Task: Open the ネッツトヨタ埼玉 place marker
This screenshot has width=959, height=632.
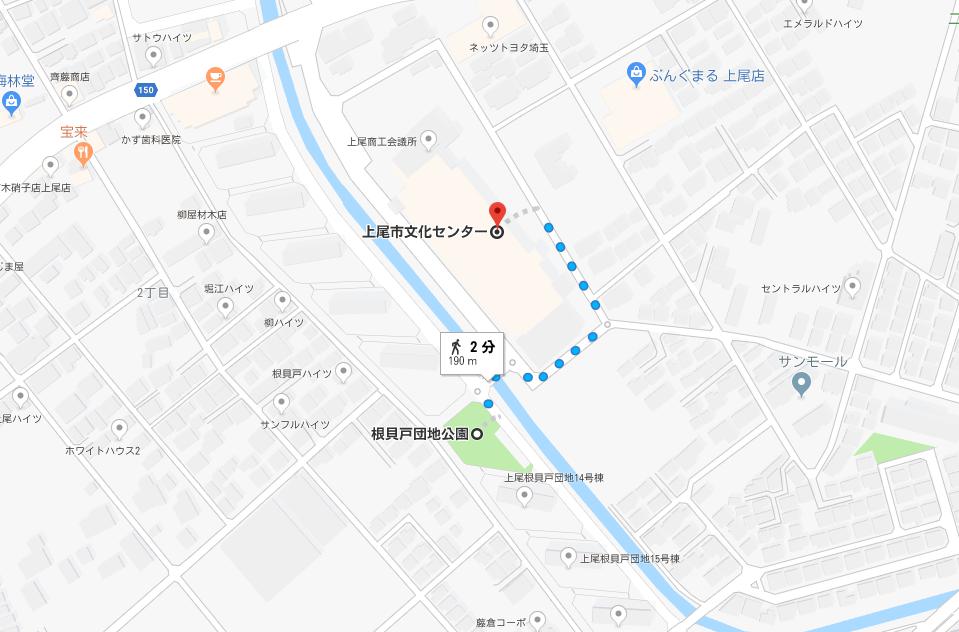Action: (490, 24)
